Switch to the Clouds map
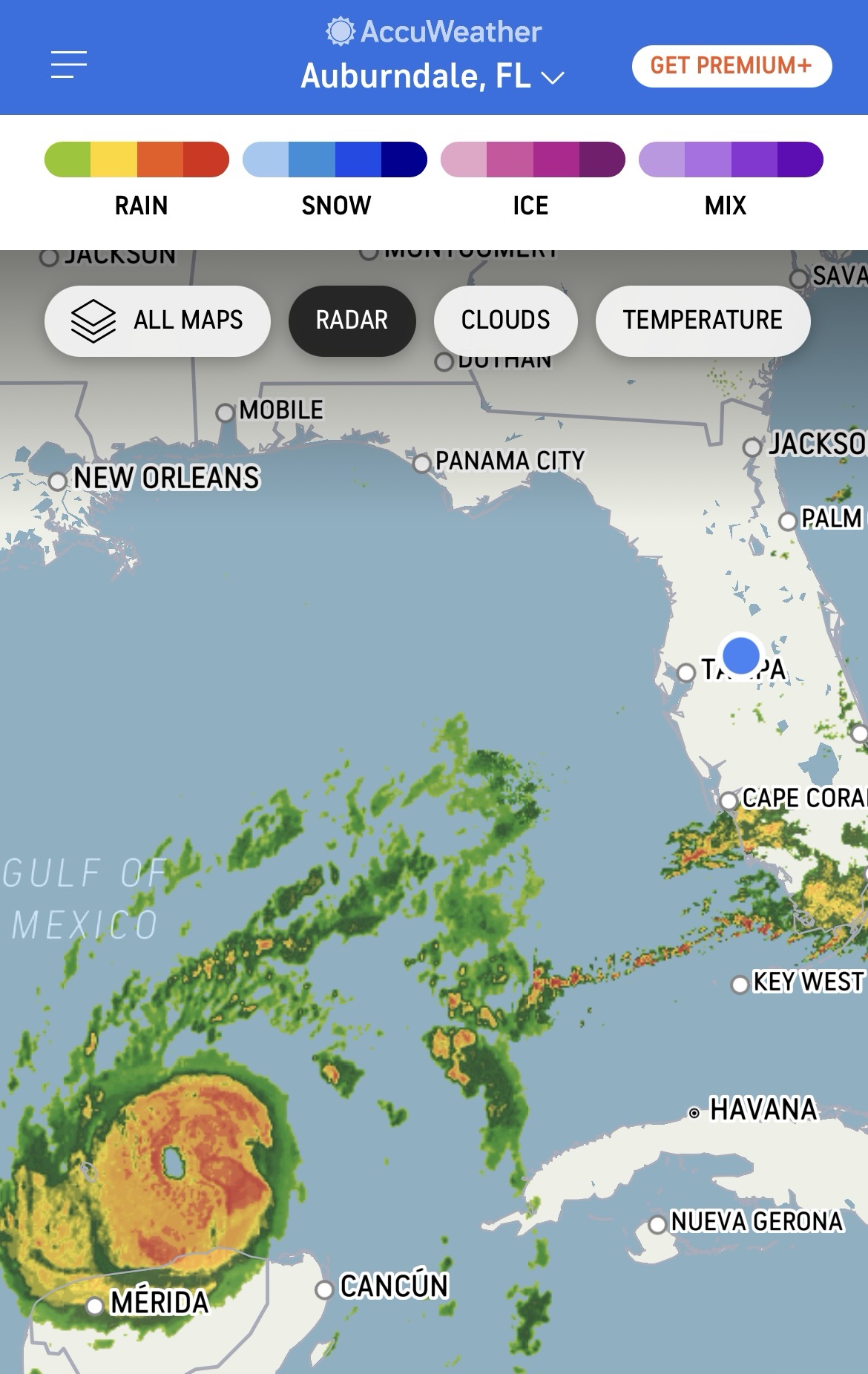Screen dimensions: 868x1374 tap(505, 321)
